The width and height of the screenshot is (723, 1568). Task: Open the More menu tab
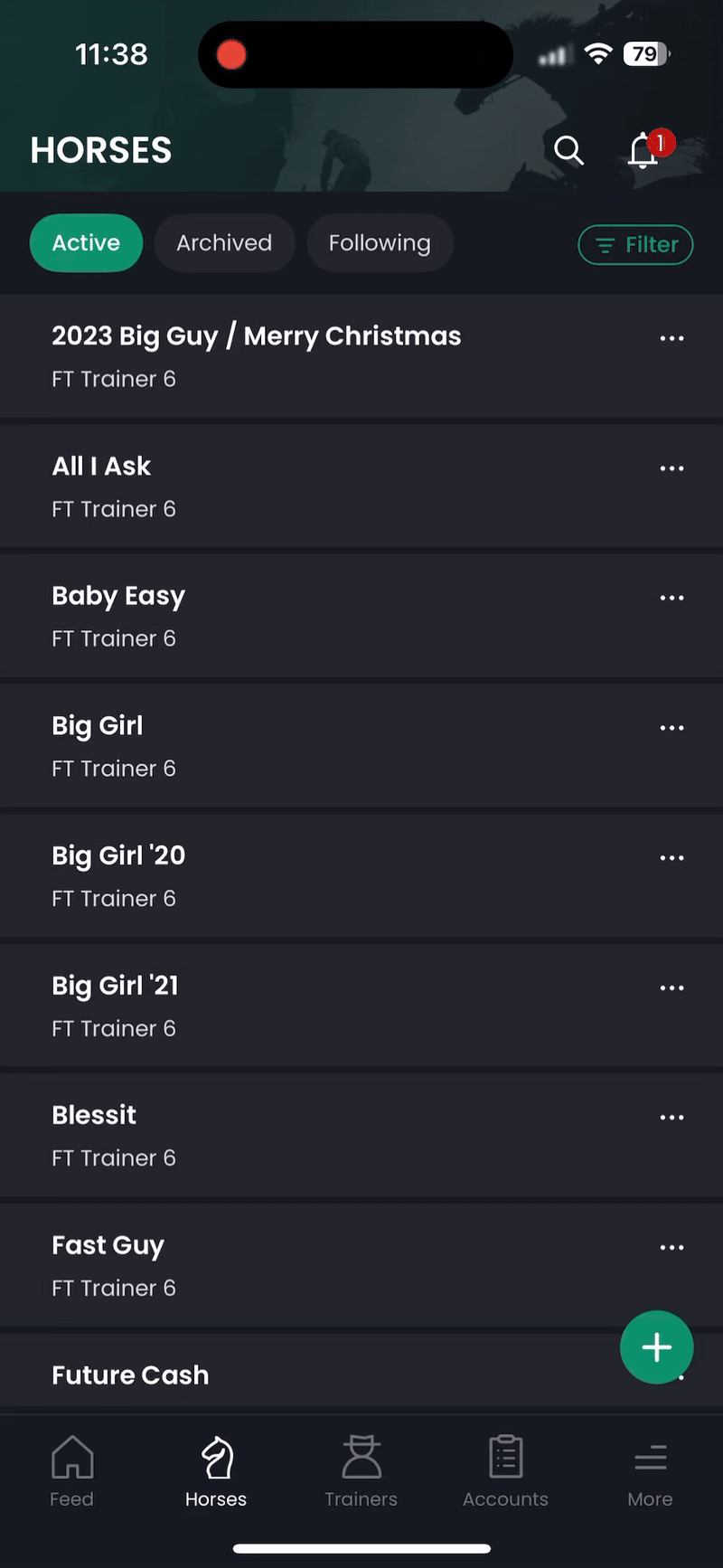(650, 1471)
